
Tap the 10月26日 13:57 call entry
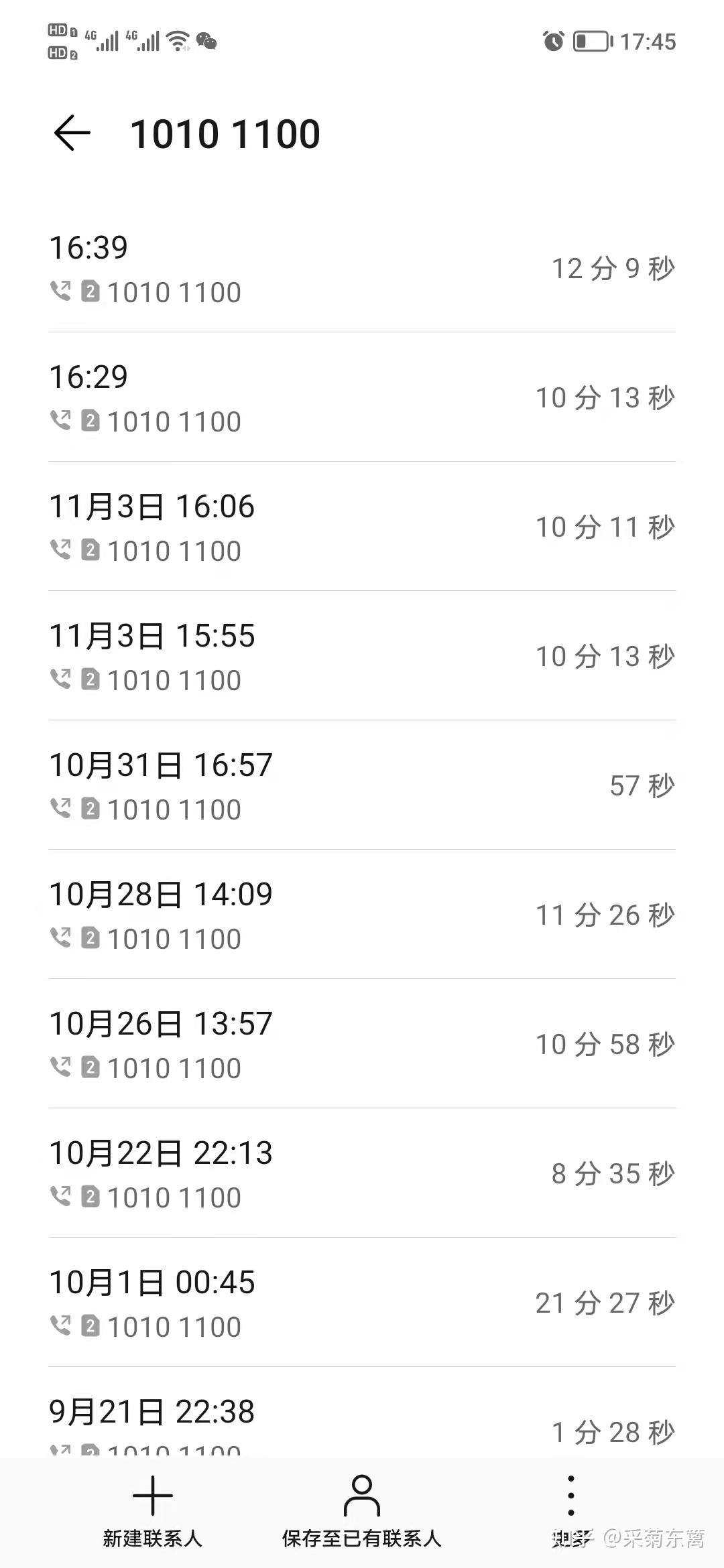(x=362, y=1044)
